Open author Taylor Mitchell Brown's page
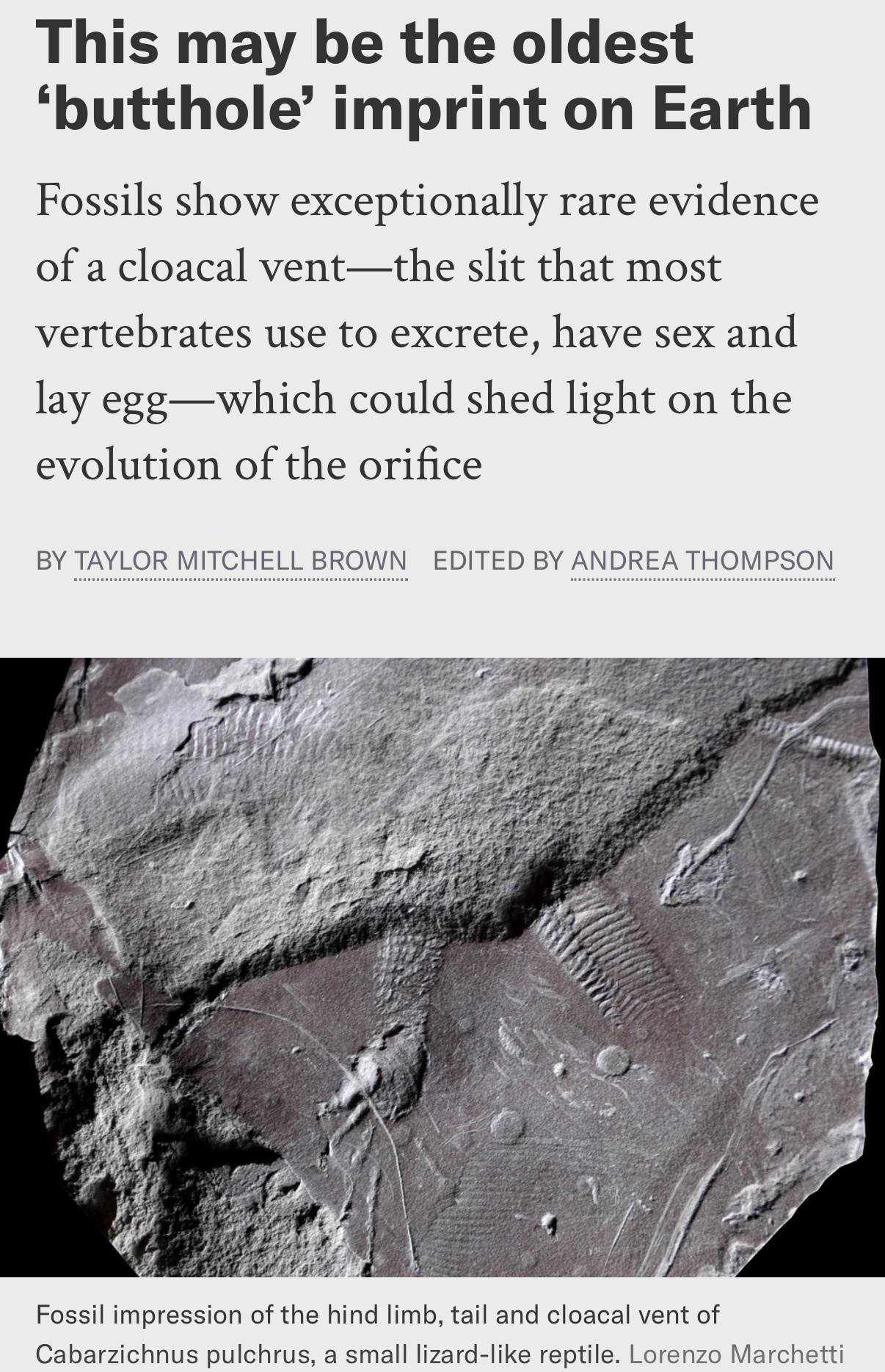 241,561
